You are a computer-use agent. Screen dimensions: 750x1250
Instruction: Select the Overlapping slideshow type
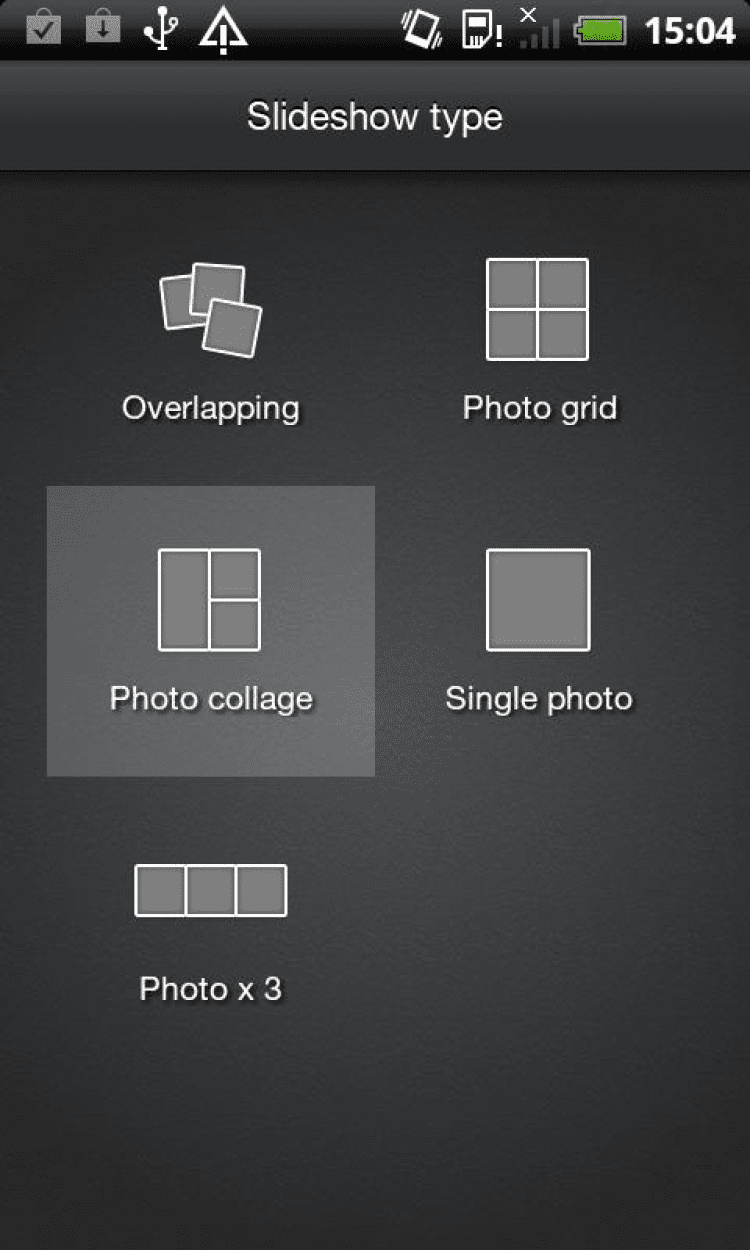(211, 340)
